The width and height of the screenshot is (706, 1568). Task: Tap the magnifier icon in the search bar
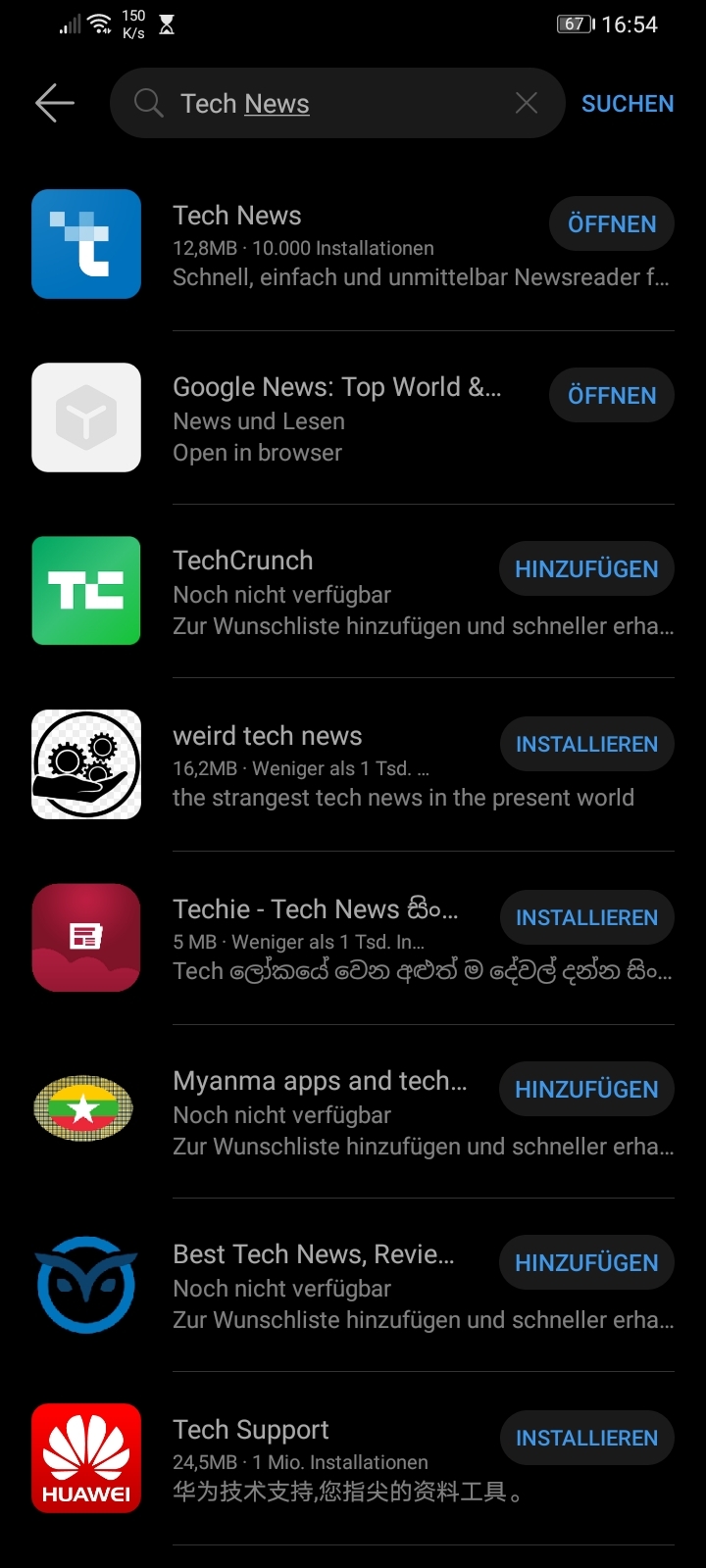click(x=148, y=103)
